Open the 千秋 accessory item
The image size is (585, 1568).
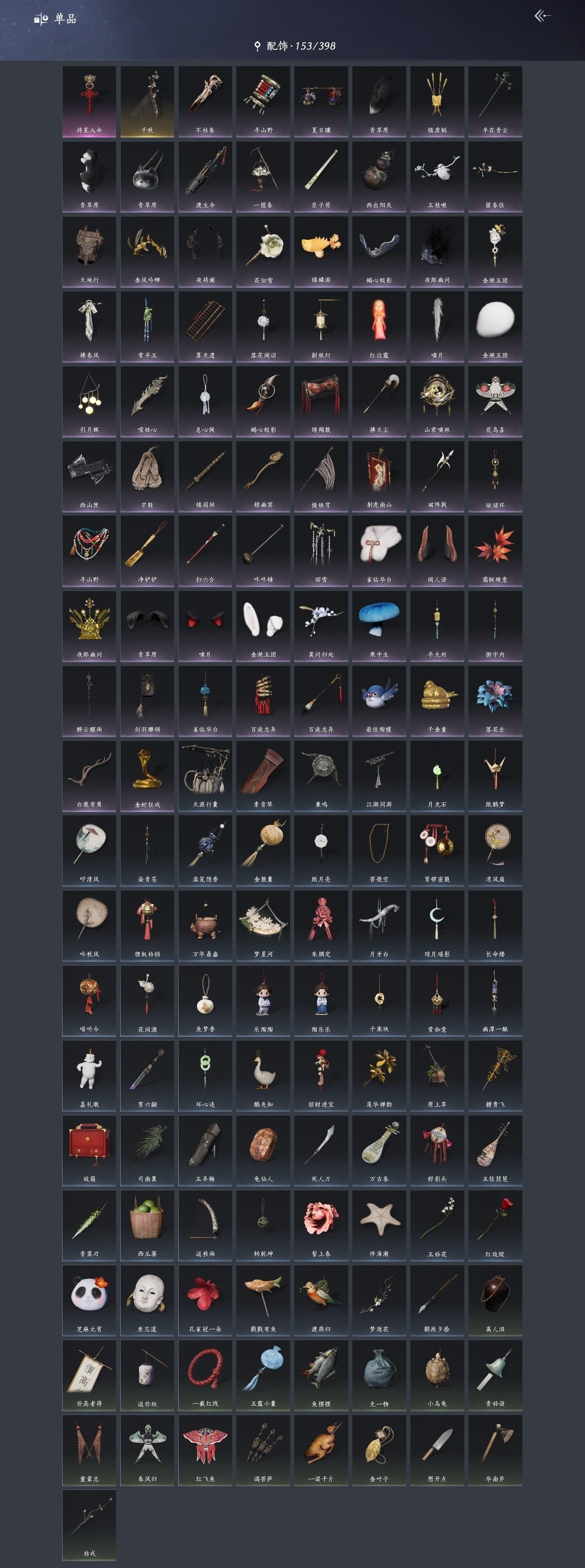pos(147,101)
